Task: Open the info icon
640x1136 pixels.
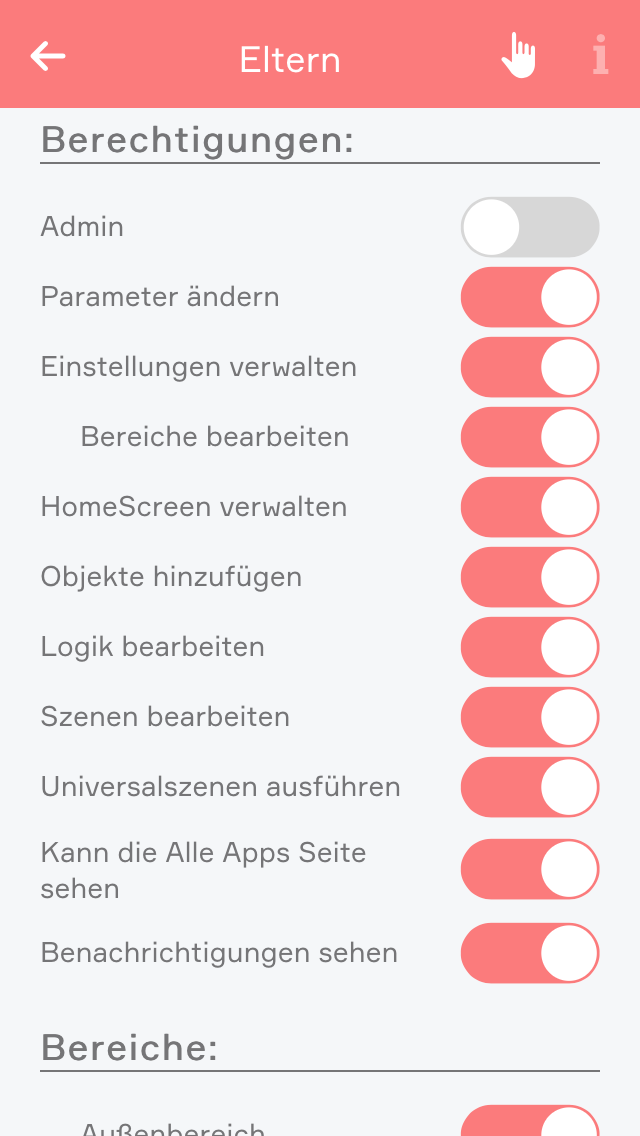Action: point(600,56)
